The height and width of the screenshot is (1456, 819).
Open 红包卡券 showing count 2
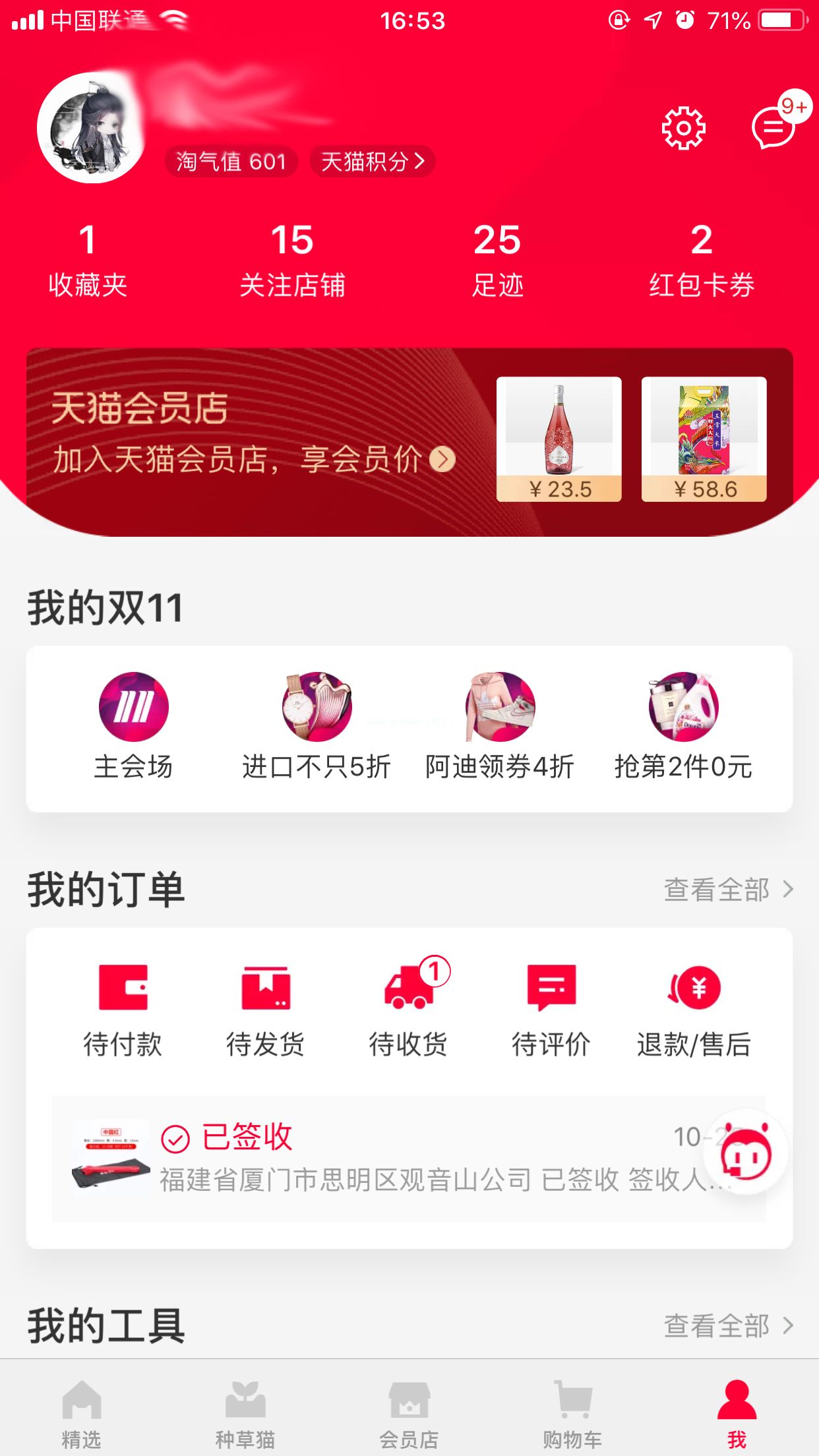[701, 262]
